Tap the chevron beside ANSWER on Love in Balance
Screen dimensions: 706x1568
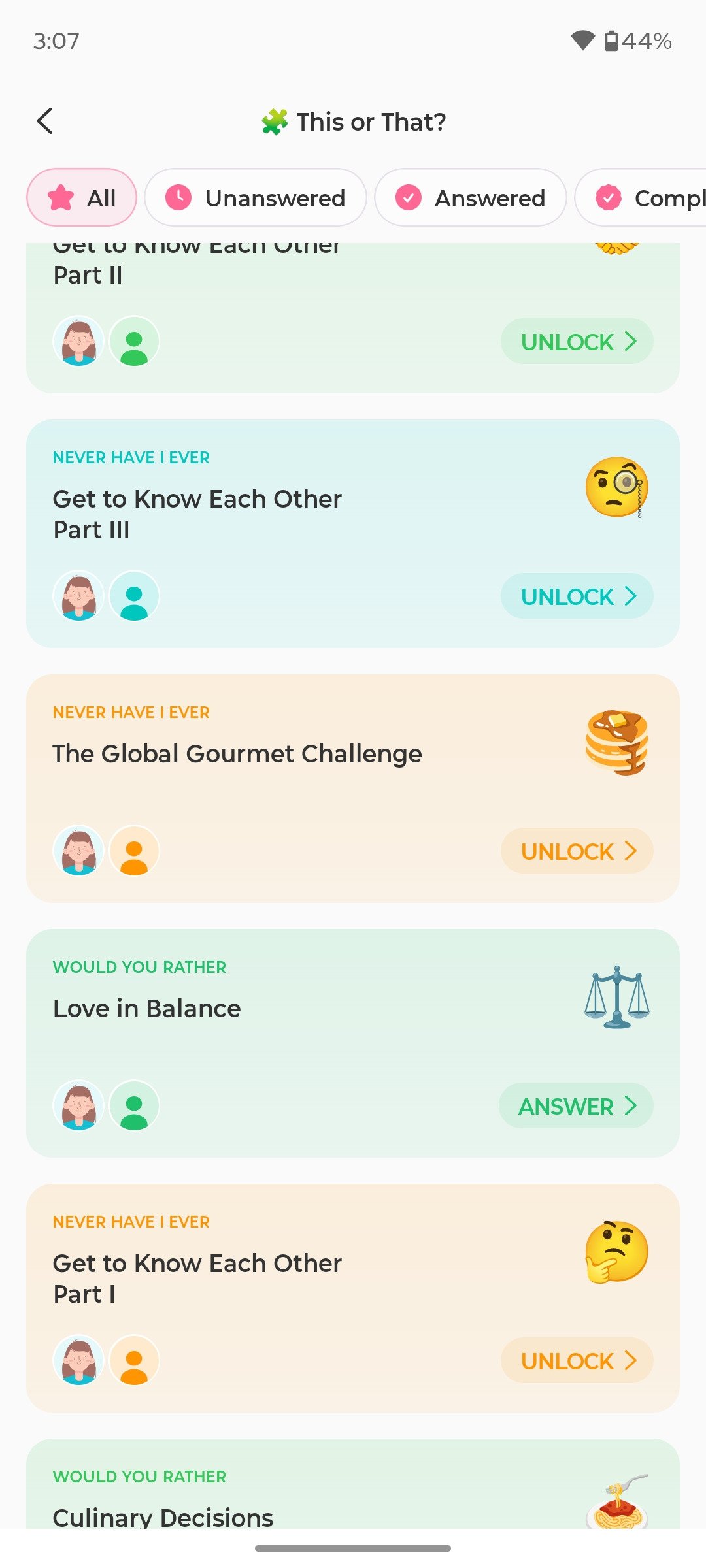[630, 1106]
